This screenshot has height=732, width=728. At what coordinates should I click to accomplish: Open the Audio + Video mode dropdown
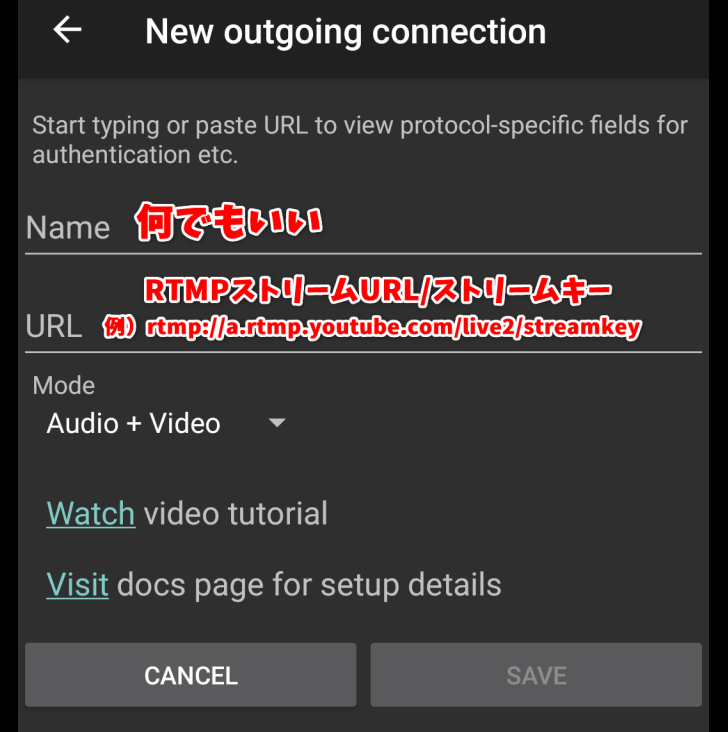(x=166, y=423)
